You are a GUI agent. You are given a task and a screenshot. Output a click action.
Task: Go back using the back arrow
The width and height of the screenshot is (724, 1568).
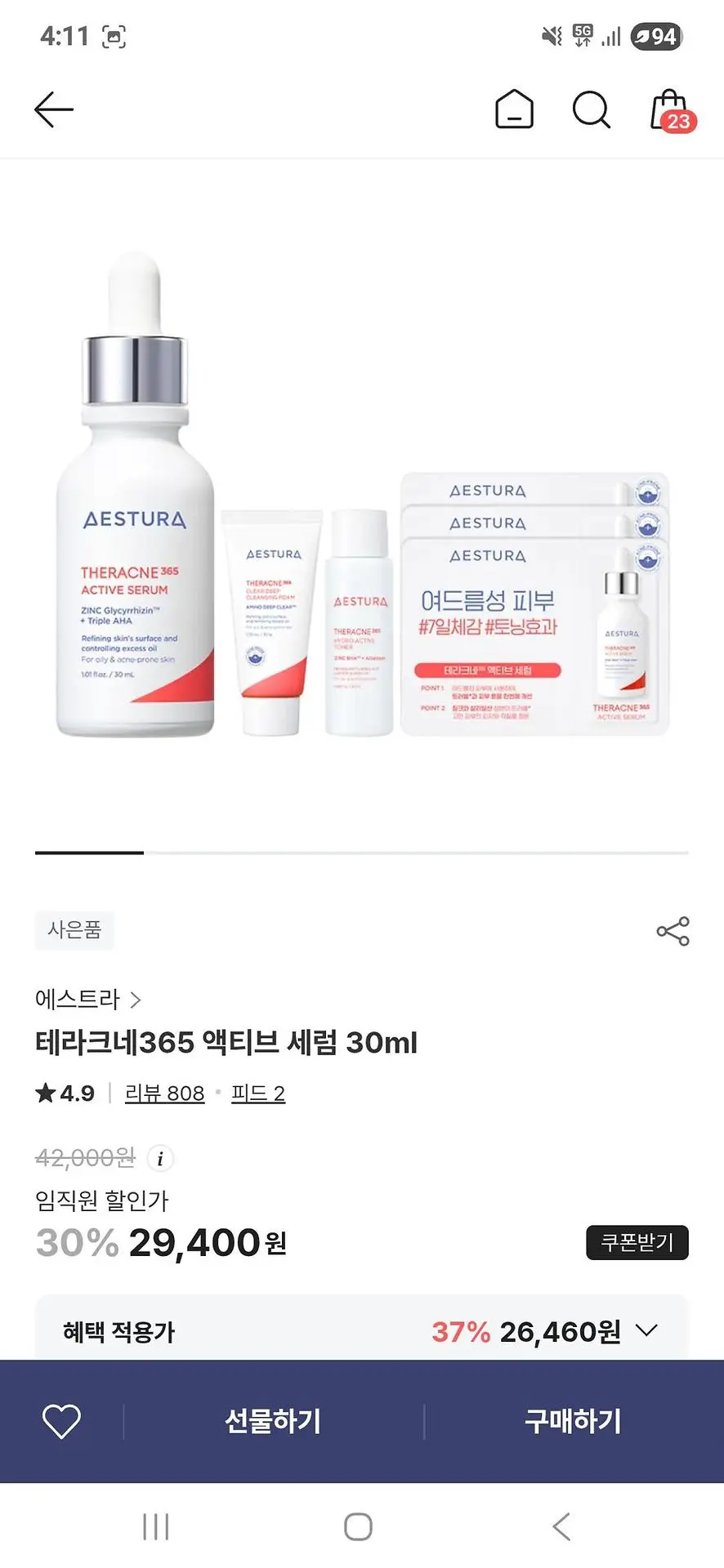click(54, 109)
